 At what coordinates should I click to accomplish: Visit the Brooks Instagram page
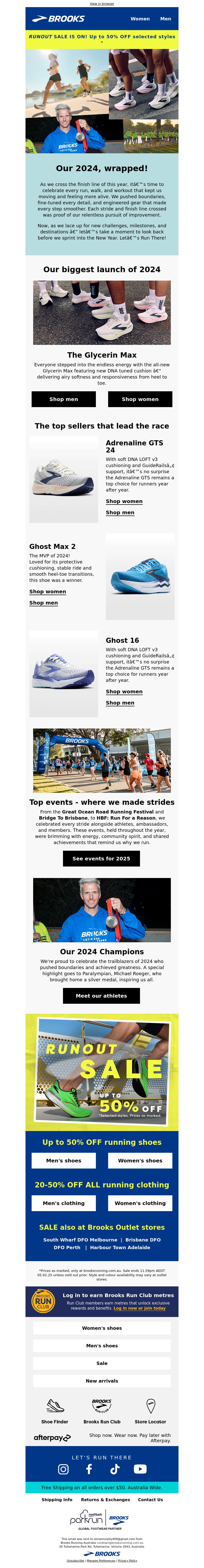(x=63, y=1469)
